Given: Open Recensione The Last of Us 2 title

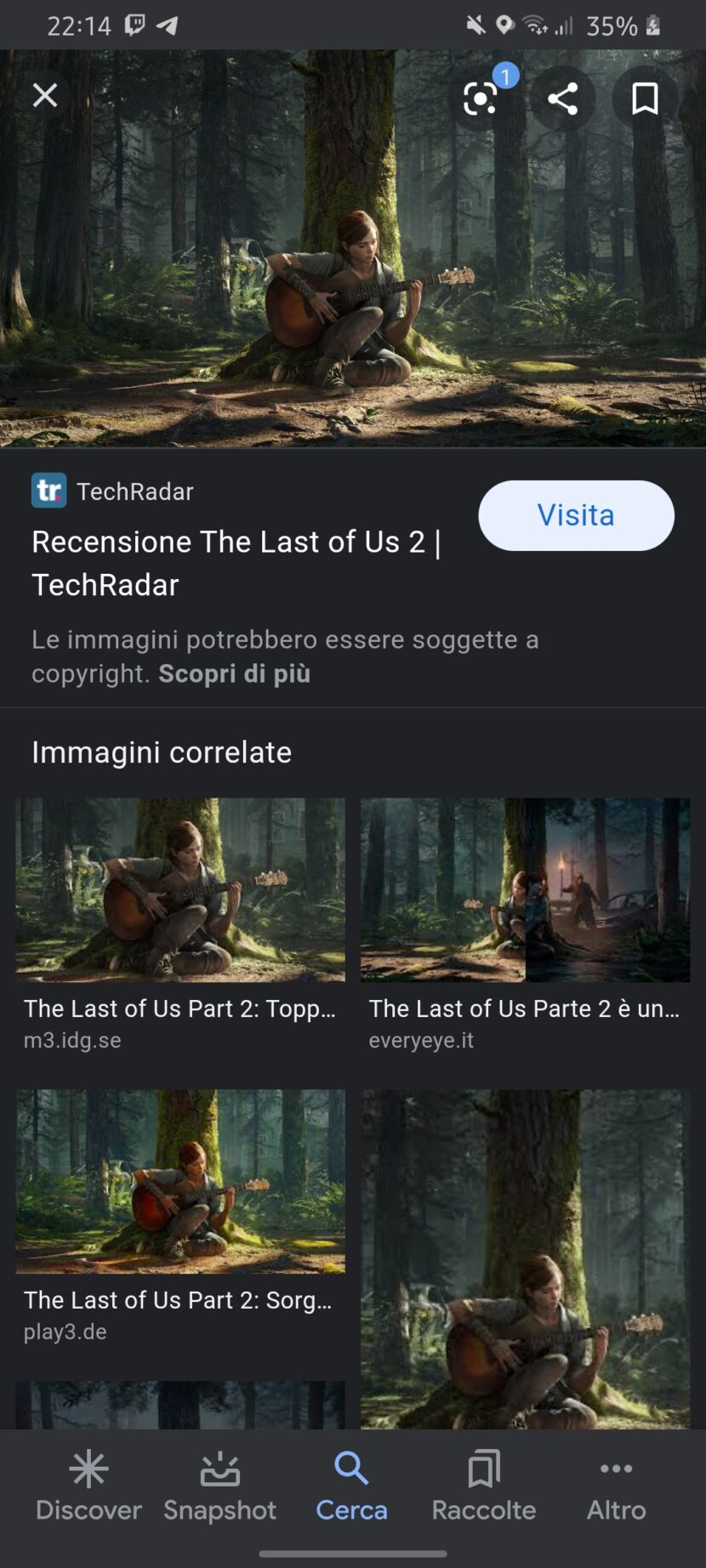Looking at the screenshot, I should 236,563.
